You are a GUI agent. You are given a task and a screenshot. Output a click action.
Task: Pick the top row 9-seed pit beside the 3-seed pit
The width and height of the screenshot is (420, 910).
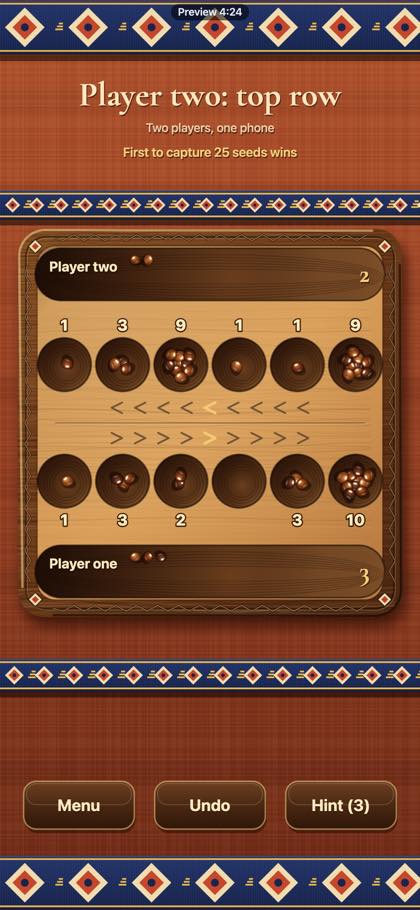coord(181,365)
